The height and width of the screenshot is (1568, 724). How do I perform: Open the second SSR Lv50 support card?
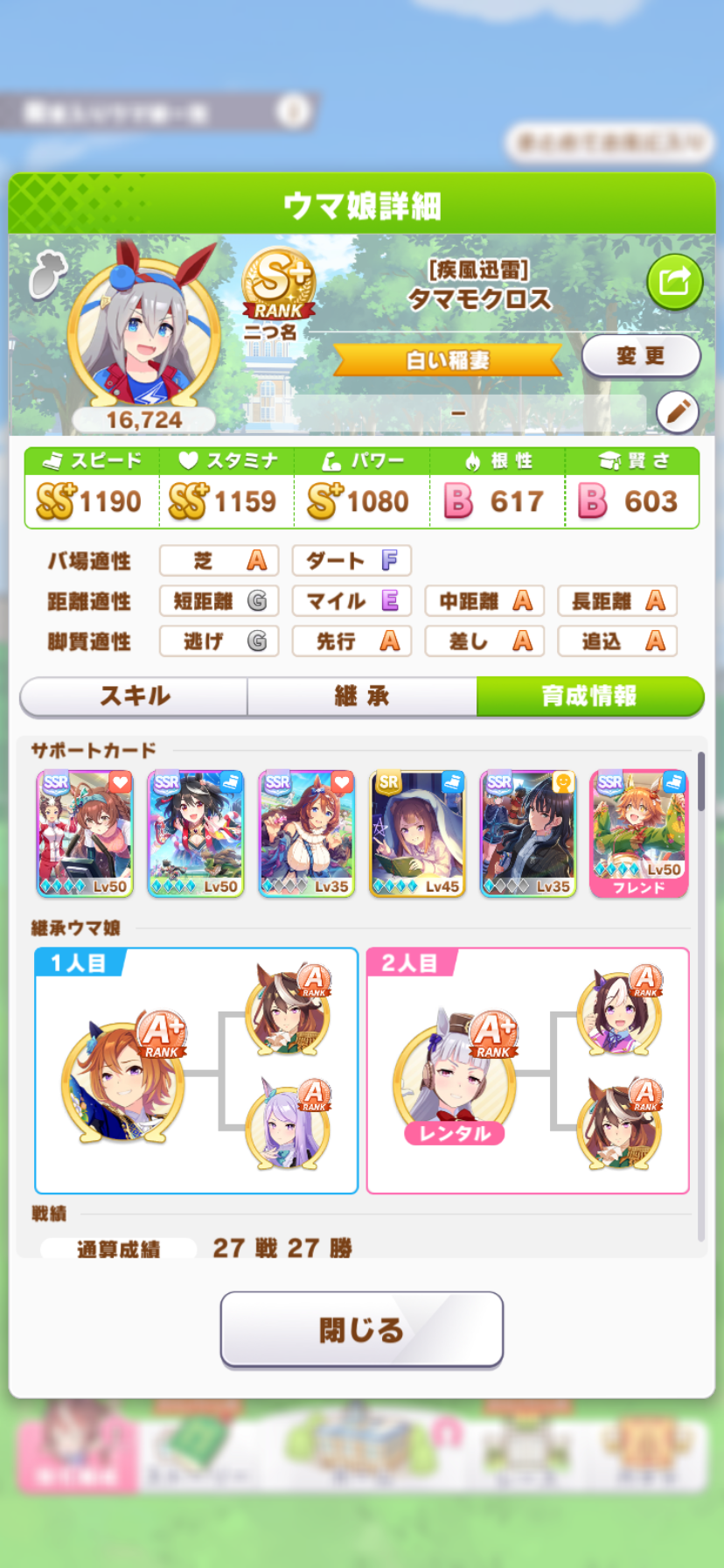pyautogui.click(x=195, y=833)
